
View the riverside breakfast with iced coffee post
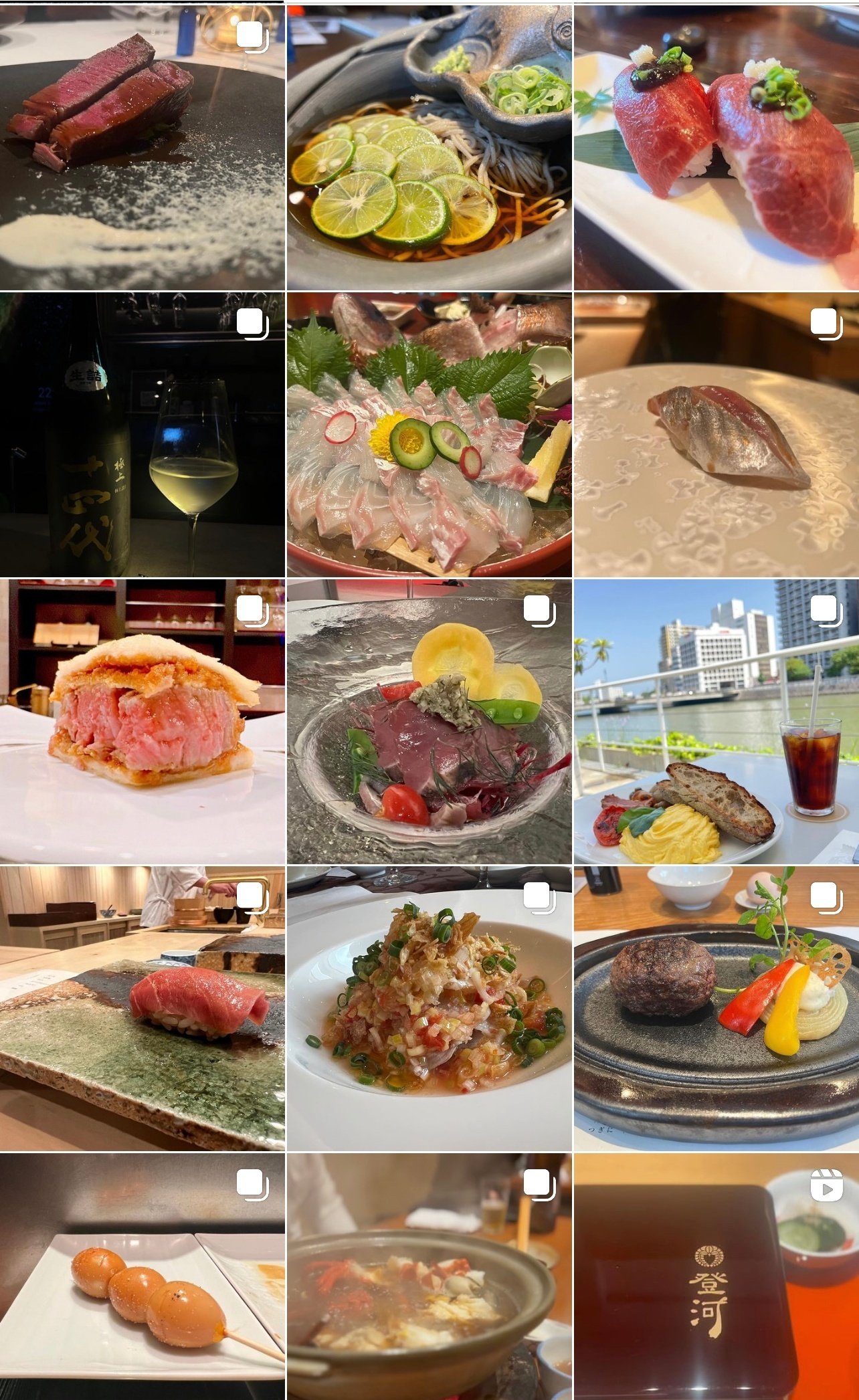[x=717, y=721]
